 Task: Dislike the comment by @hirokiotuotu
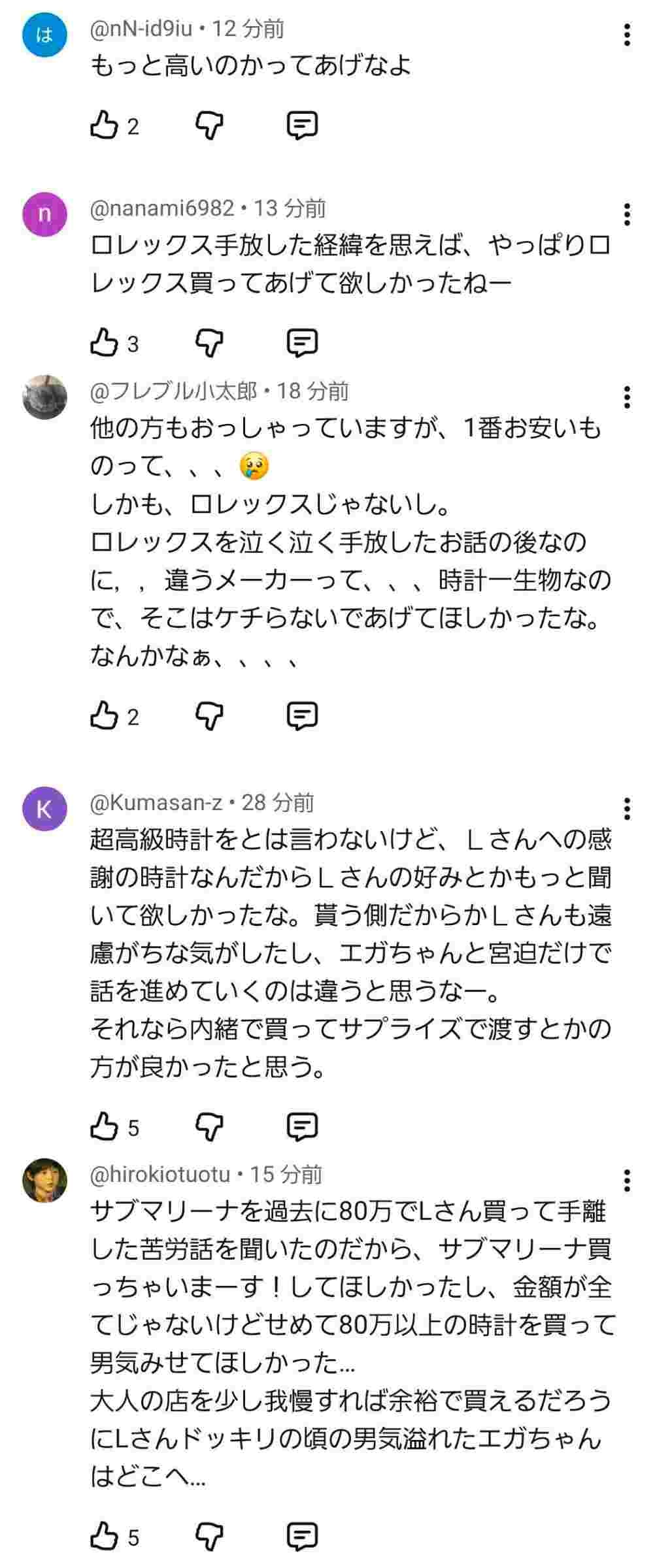tap(210, 1537)
